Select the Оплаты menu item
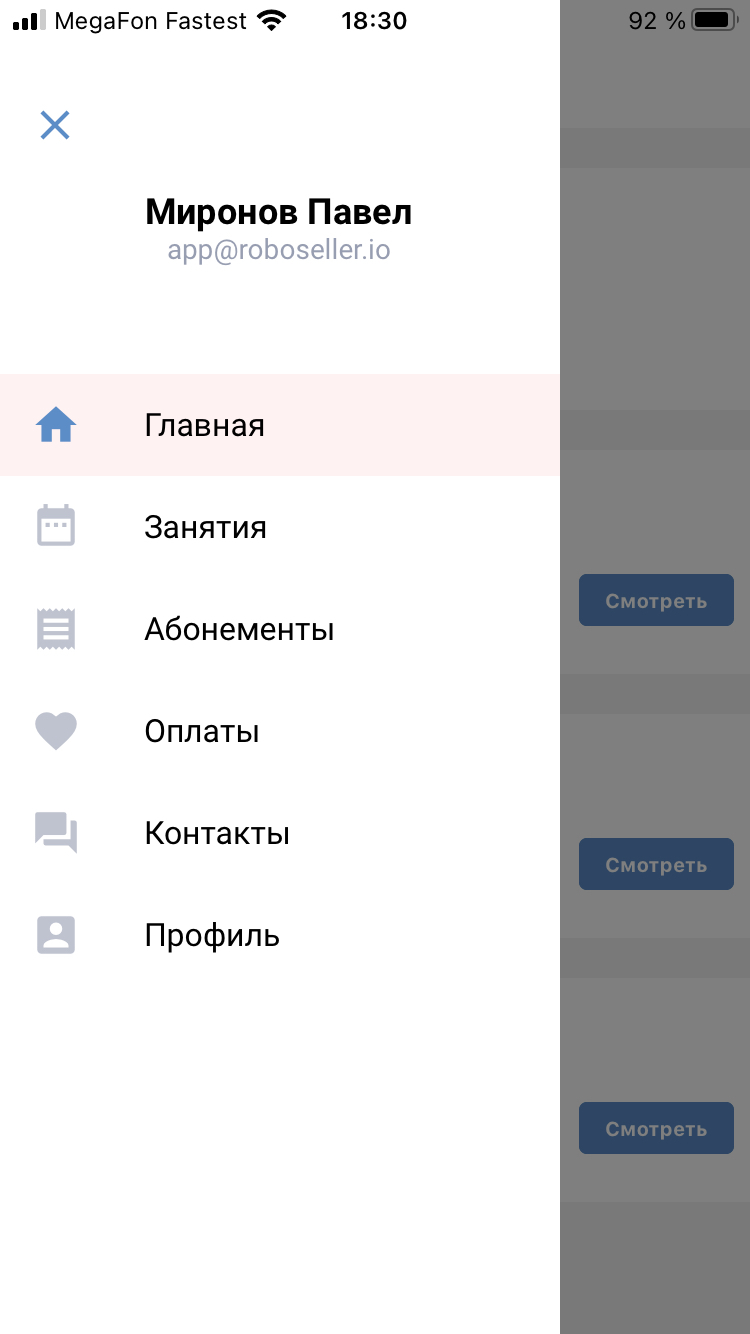Viewport: 750px width, 1334px height. coord(202,731)
